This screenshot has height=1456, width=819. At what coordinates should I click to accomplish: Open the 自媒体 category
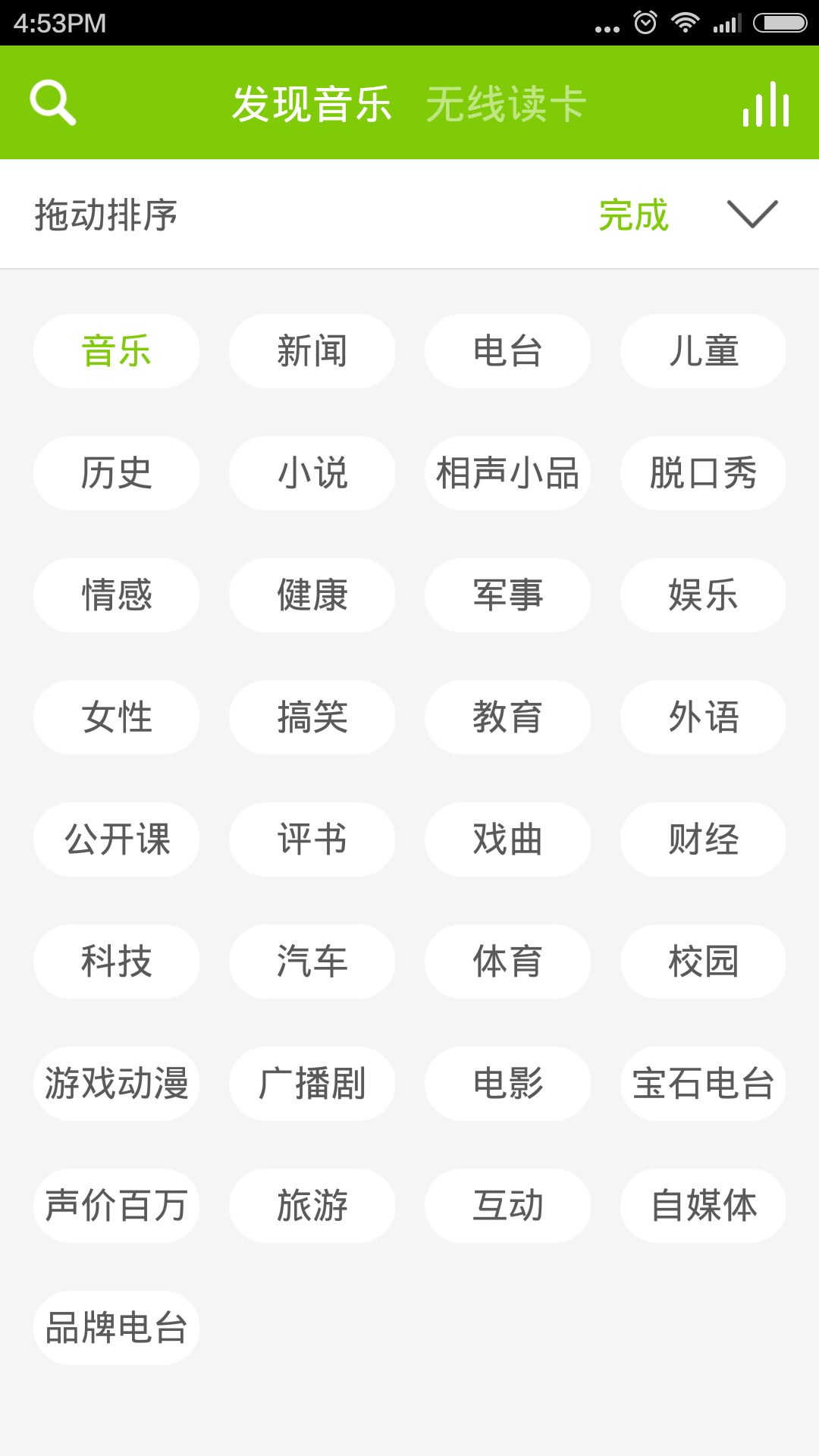703,1206
